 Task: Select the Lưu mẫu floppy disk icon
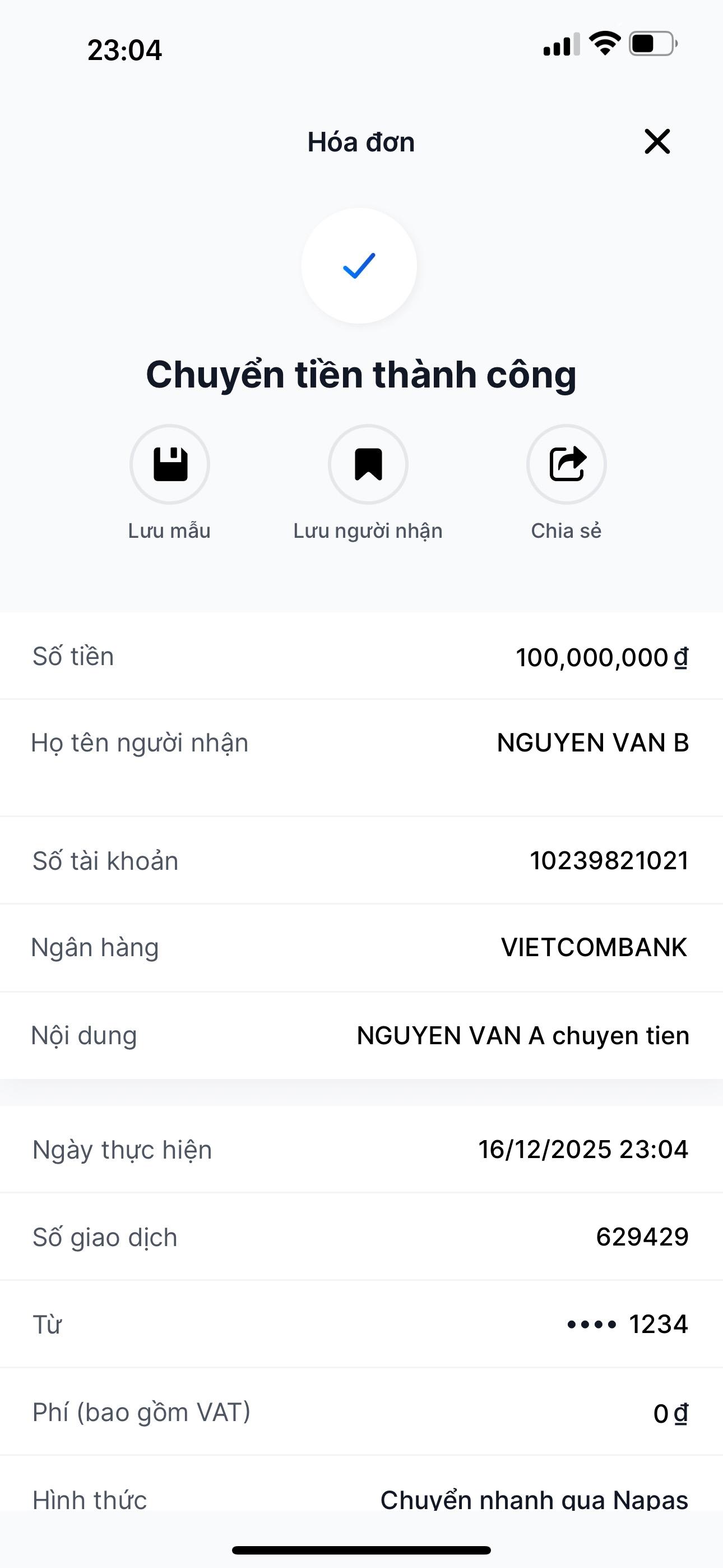(x=170, y=464)
